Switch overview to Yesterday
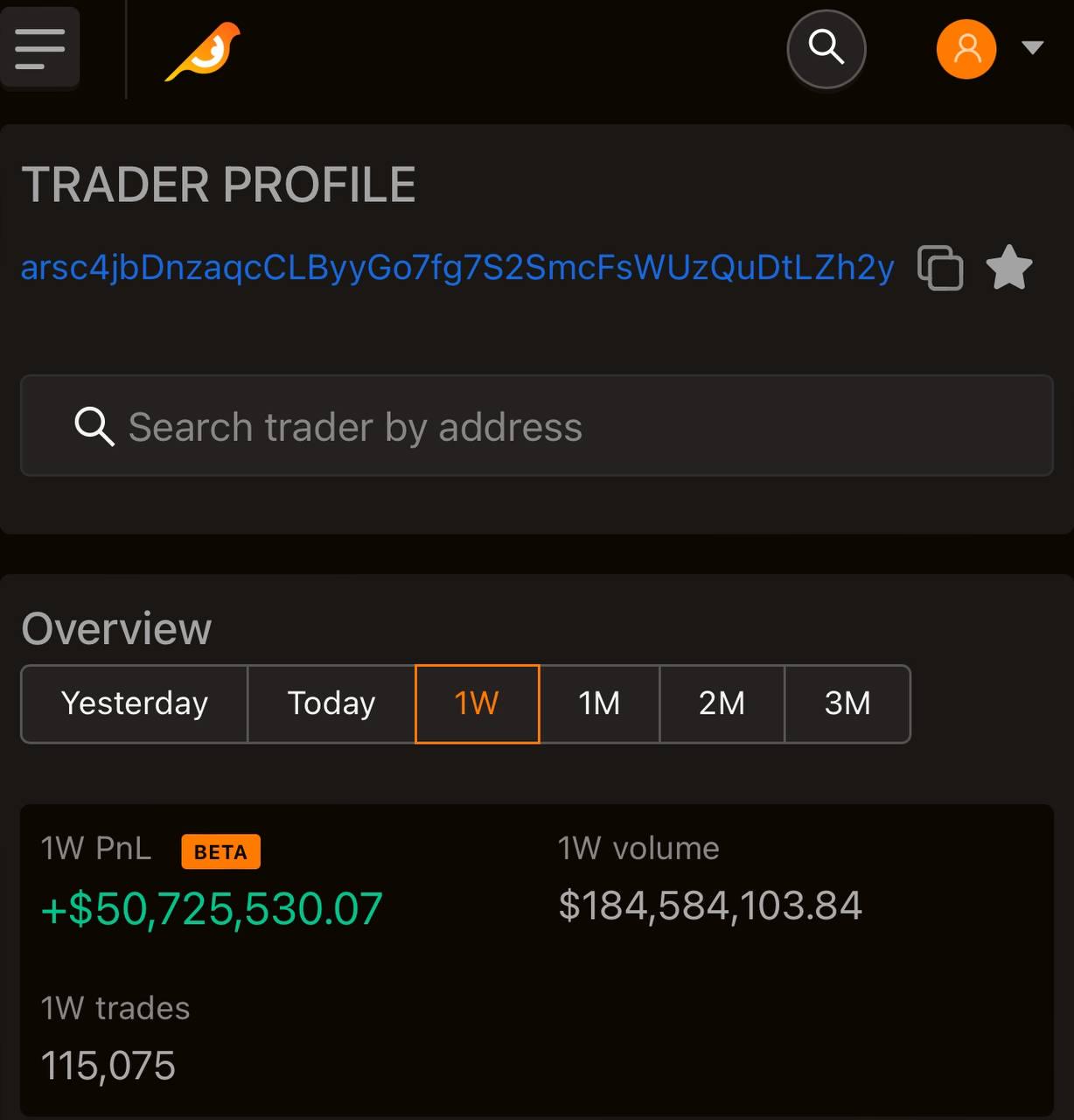 click(x=135, y=703)
